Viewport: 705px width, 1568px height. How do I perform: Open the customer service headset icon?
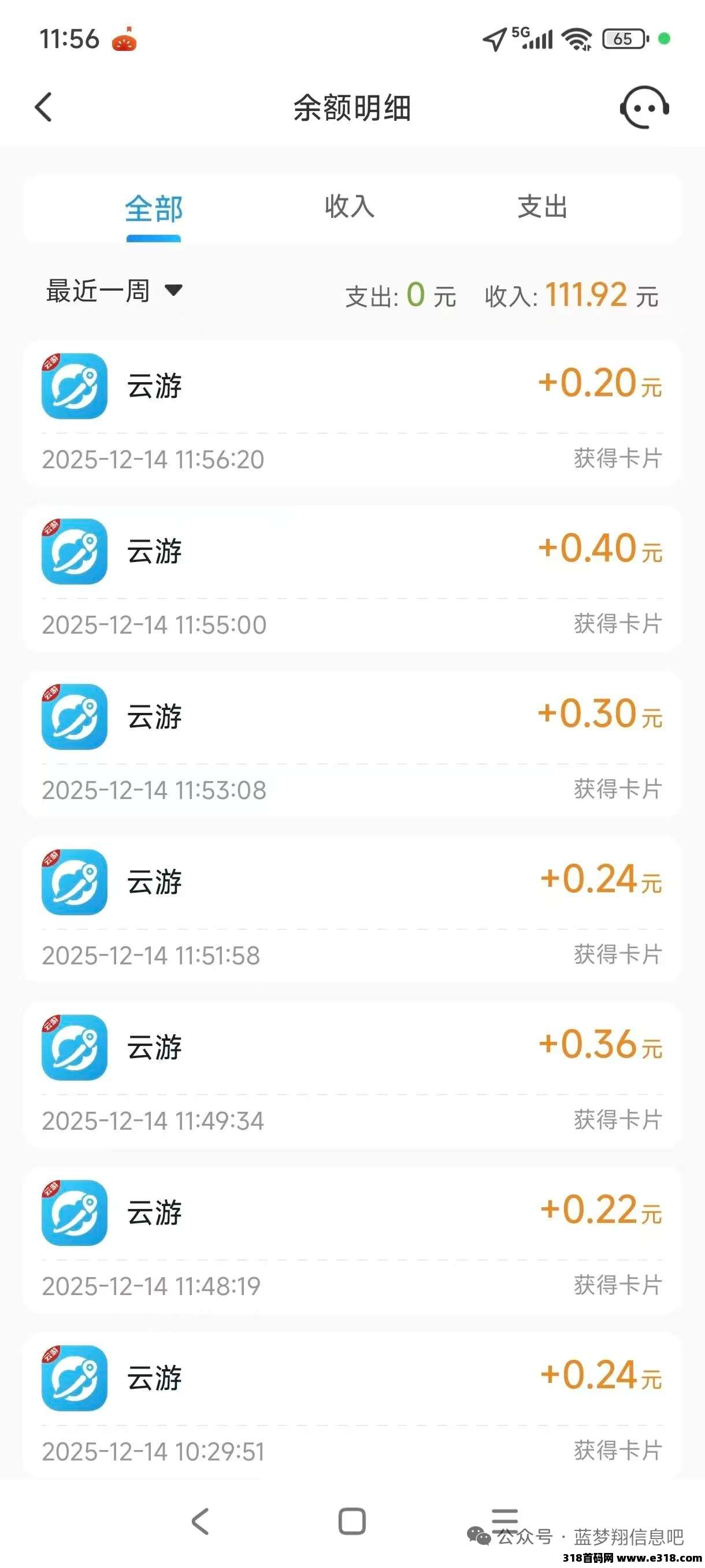644,108
